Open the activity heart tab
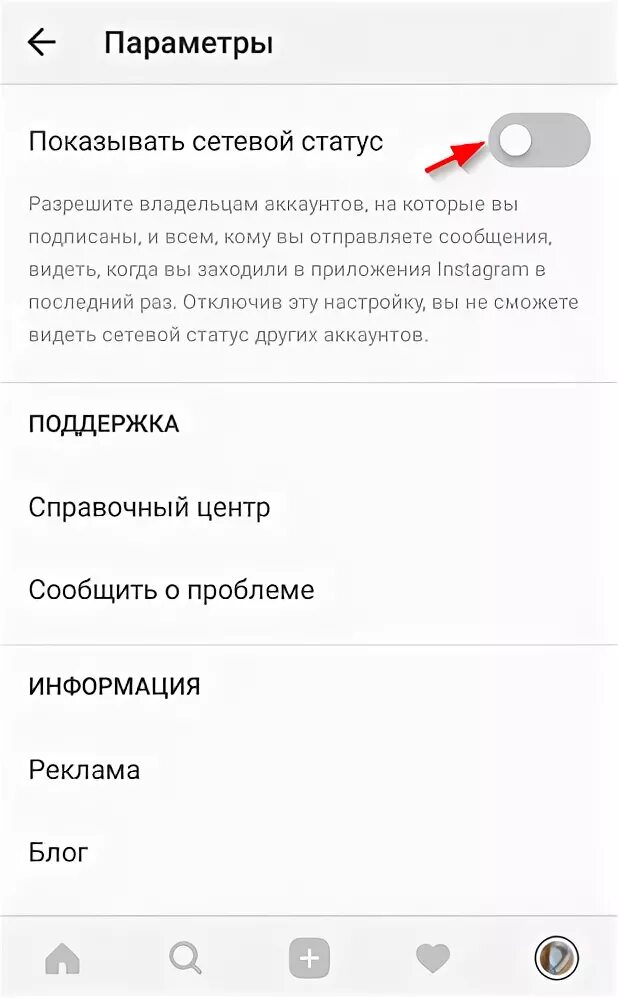 click(x=433, y=958)
